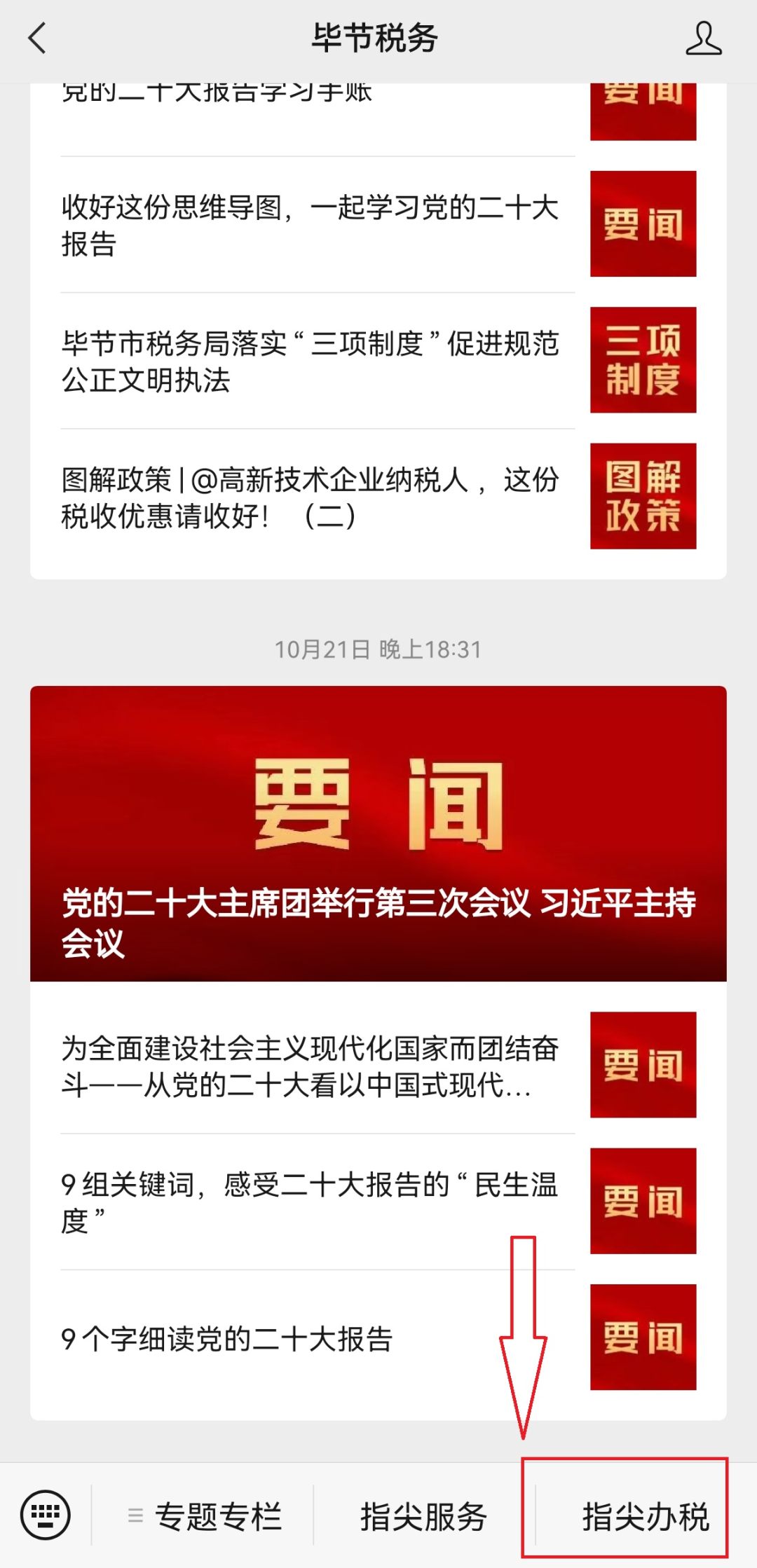Open article about 三项制度 law enforcement

[378, 361]
